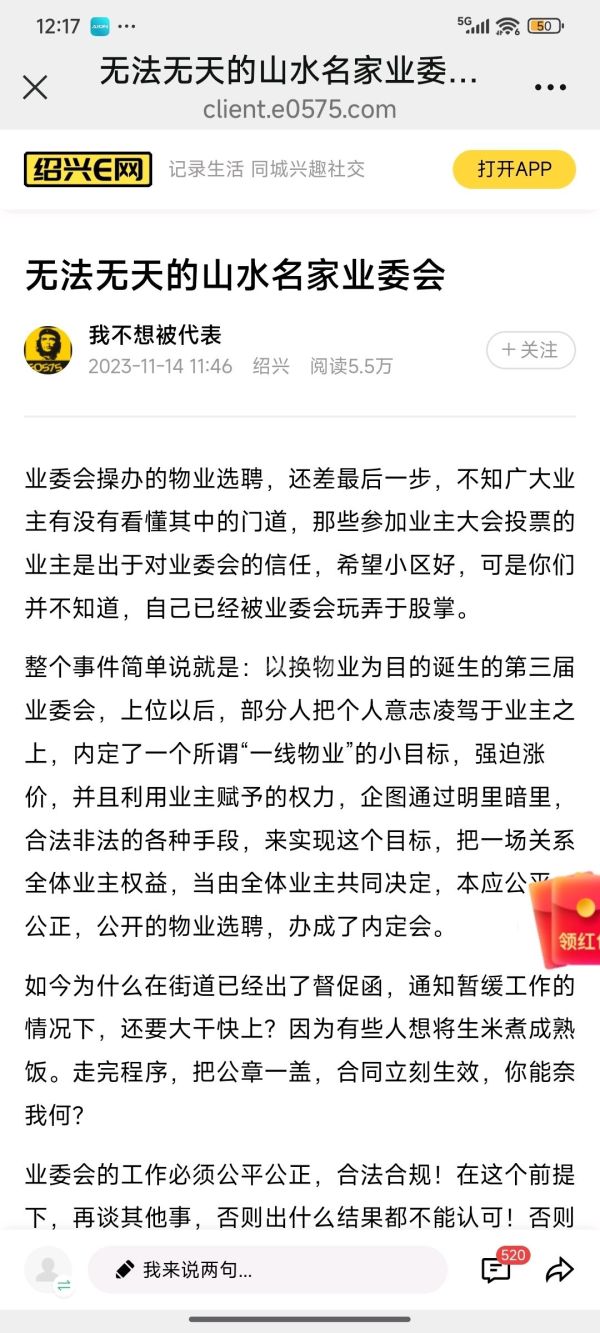Open my profile avatar in bottom bar

pos(47,1270)
